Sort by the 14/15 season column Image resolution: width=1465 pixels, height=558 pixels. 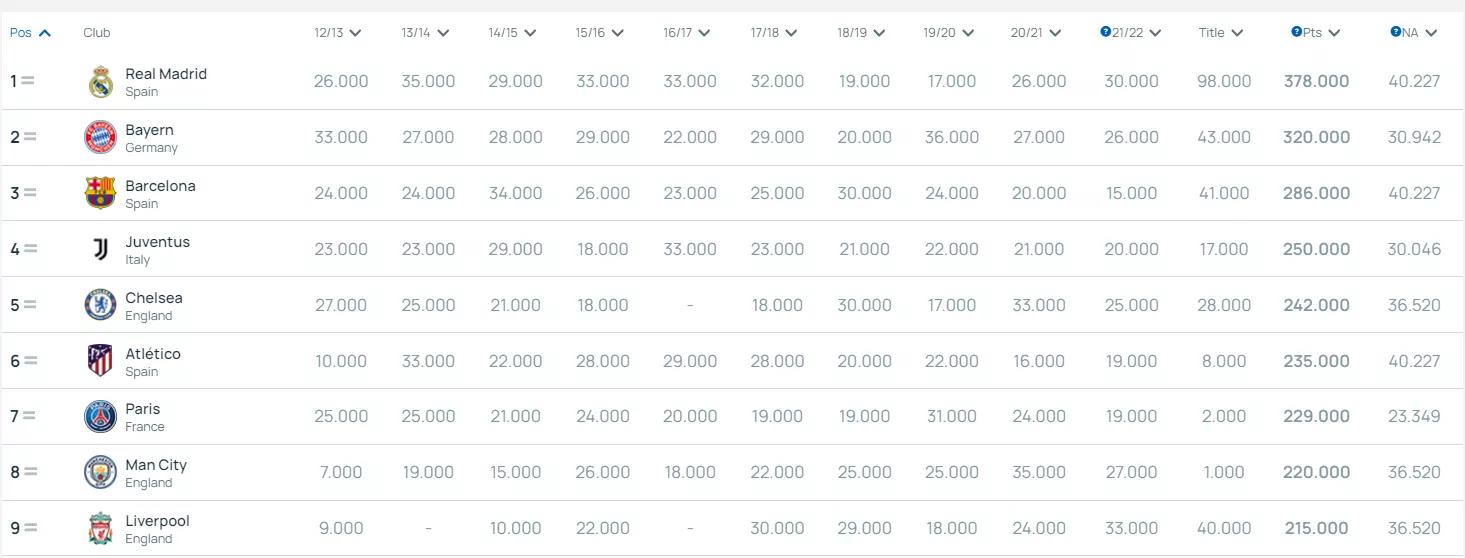512,33
